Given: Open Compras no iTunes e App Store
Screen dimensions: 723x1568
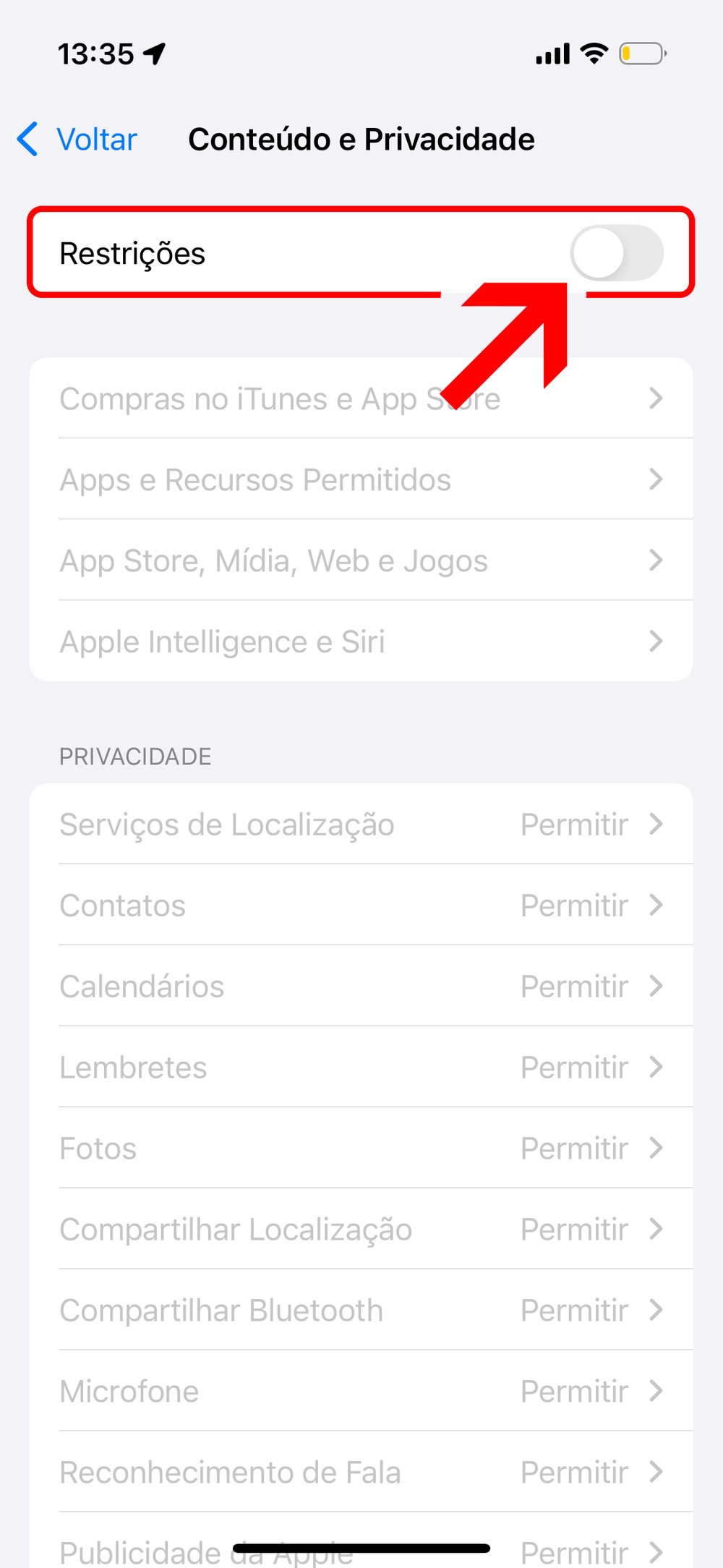Looking at the screenshot, I should [360, 399].
